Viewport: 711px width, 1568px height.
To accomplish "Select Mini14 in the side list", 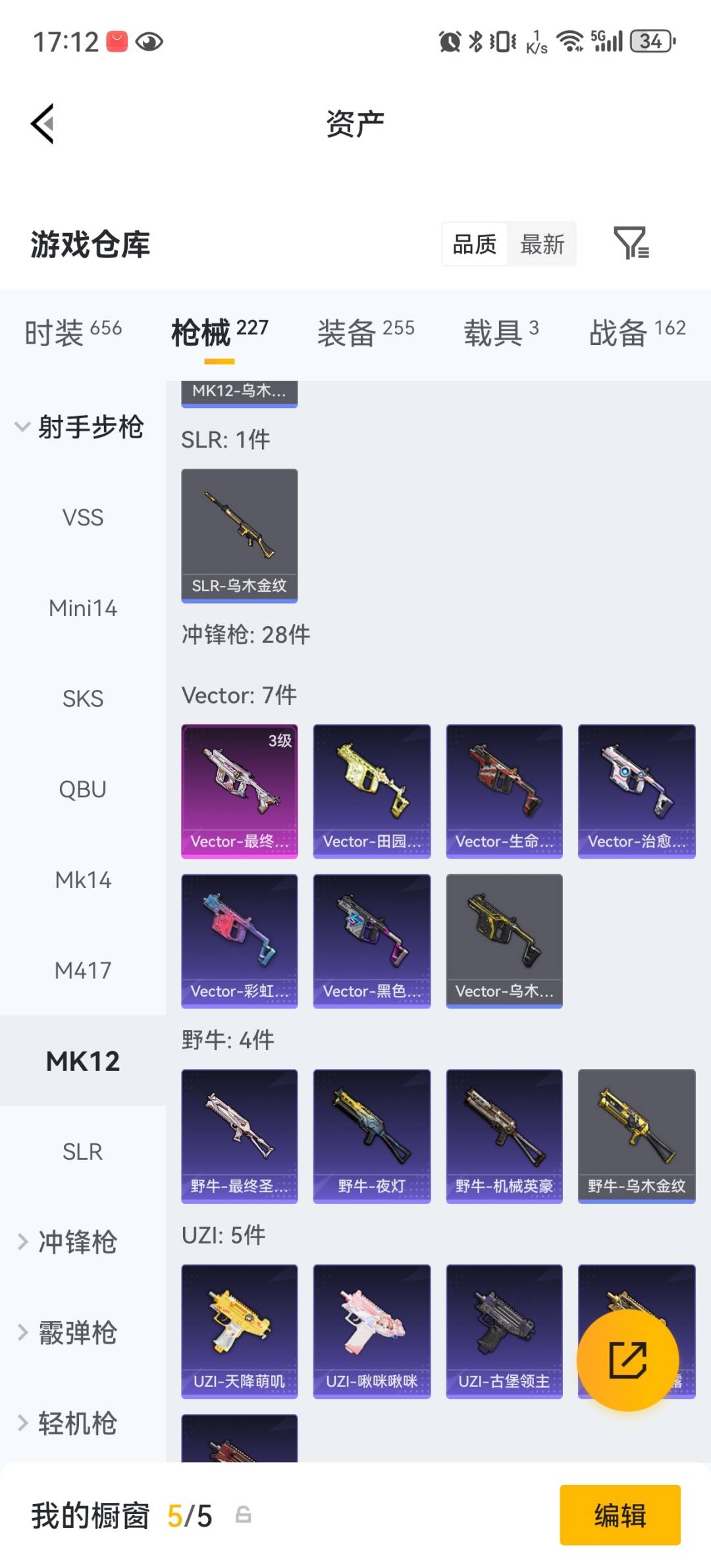I will point(83,608).
